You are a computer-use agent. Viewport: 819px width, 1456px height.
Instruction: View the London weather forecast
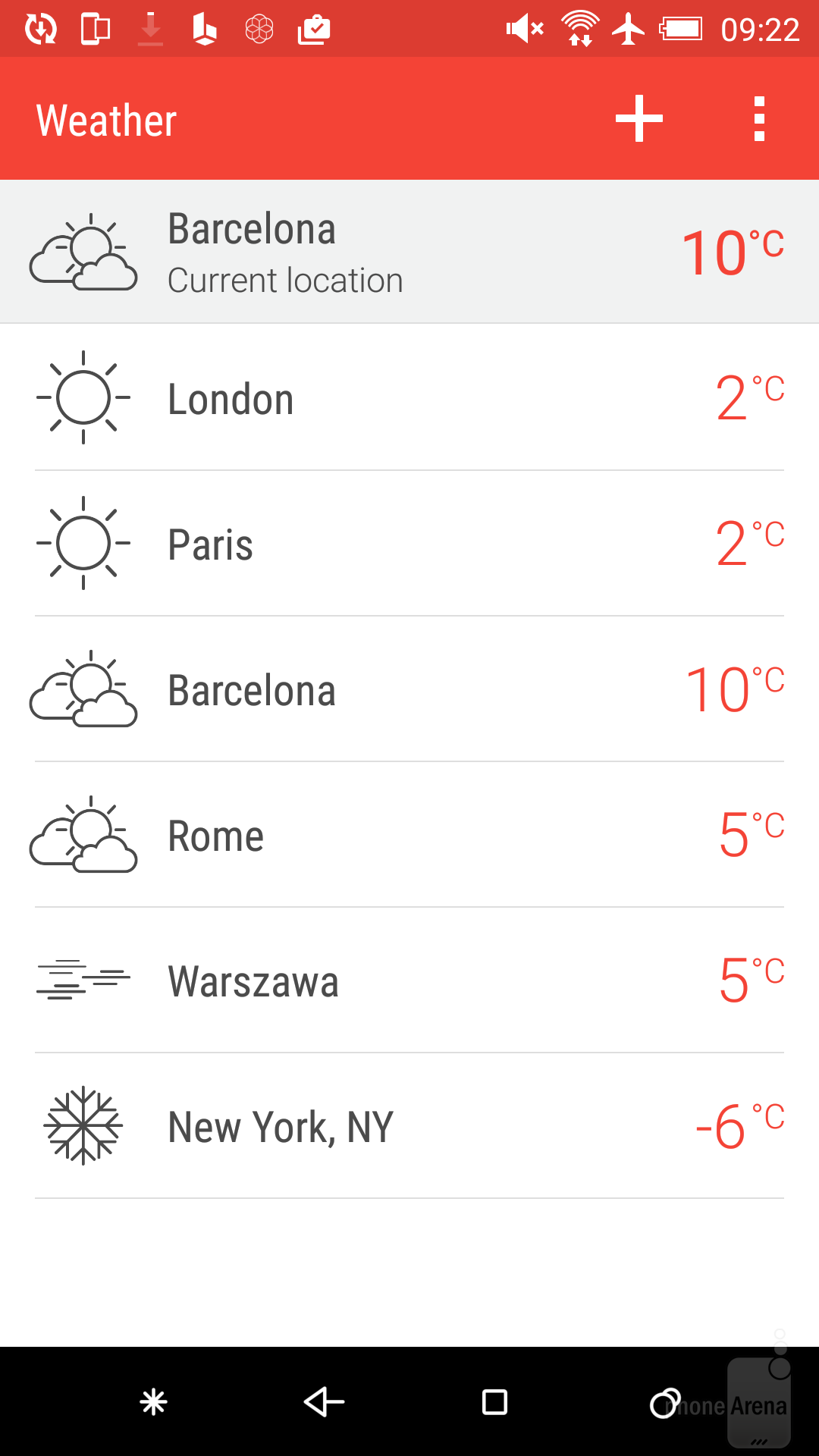[409, 397]
